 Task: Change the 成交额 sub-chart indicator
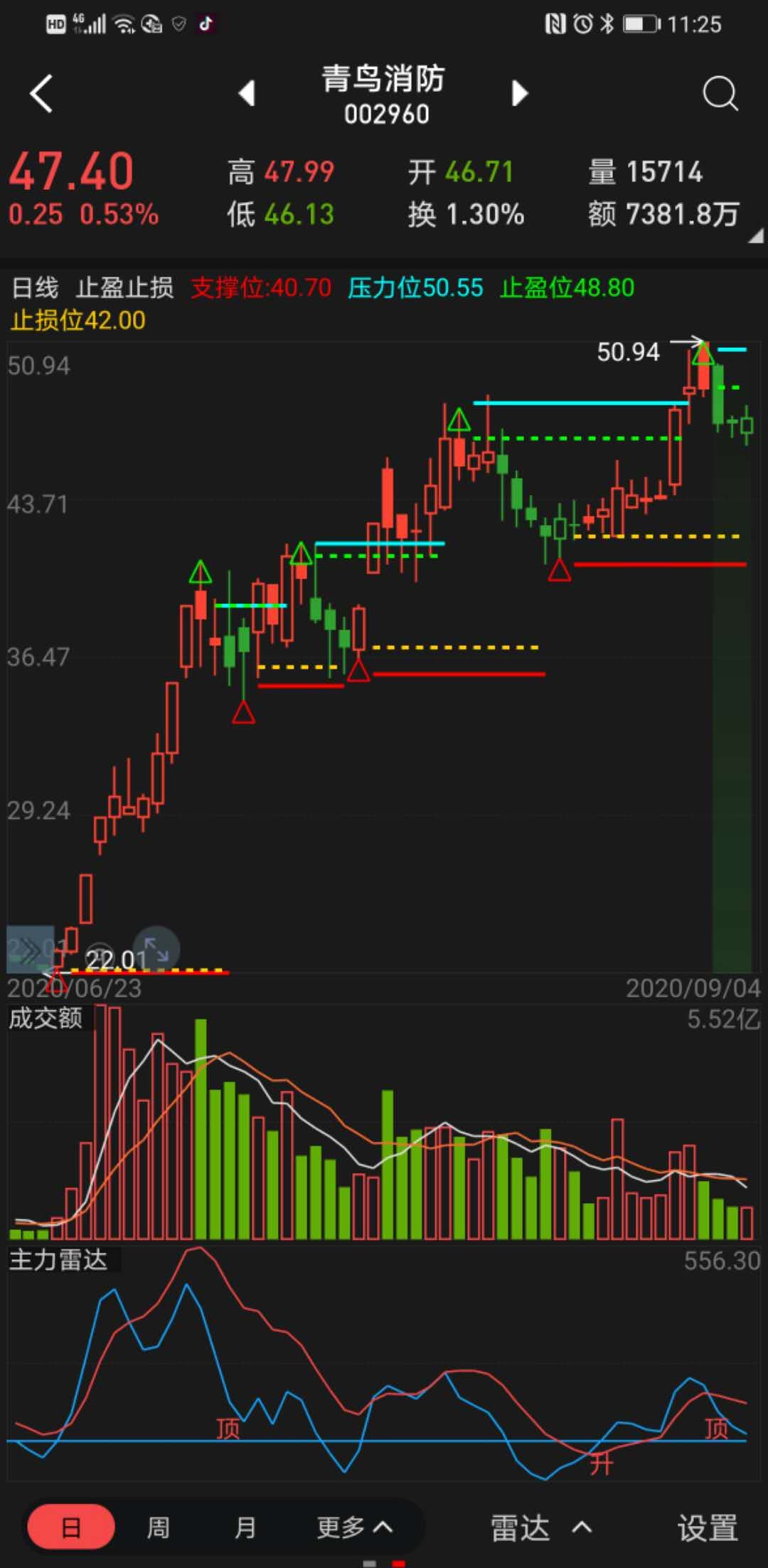pyautogui.click(x=46, y=1019)
